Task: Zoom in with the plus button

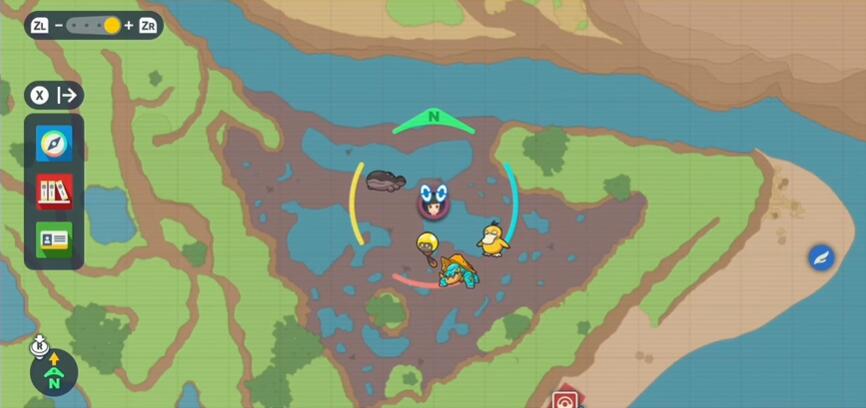Action: [x=128, y=25]
